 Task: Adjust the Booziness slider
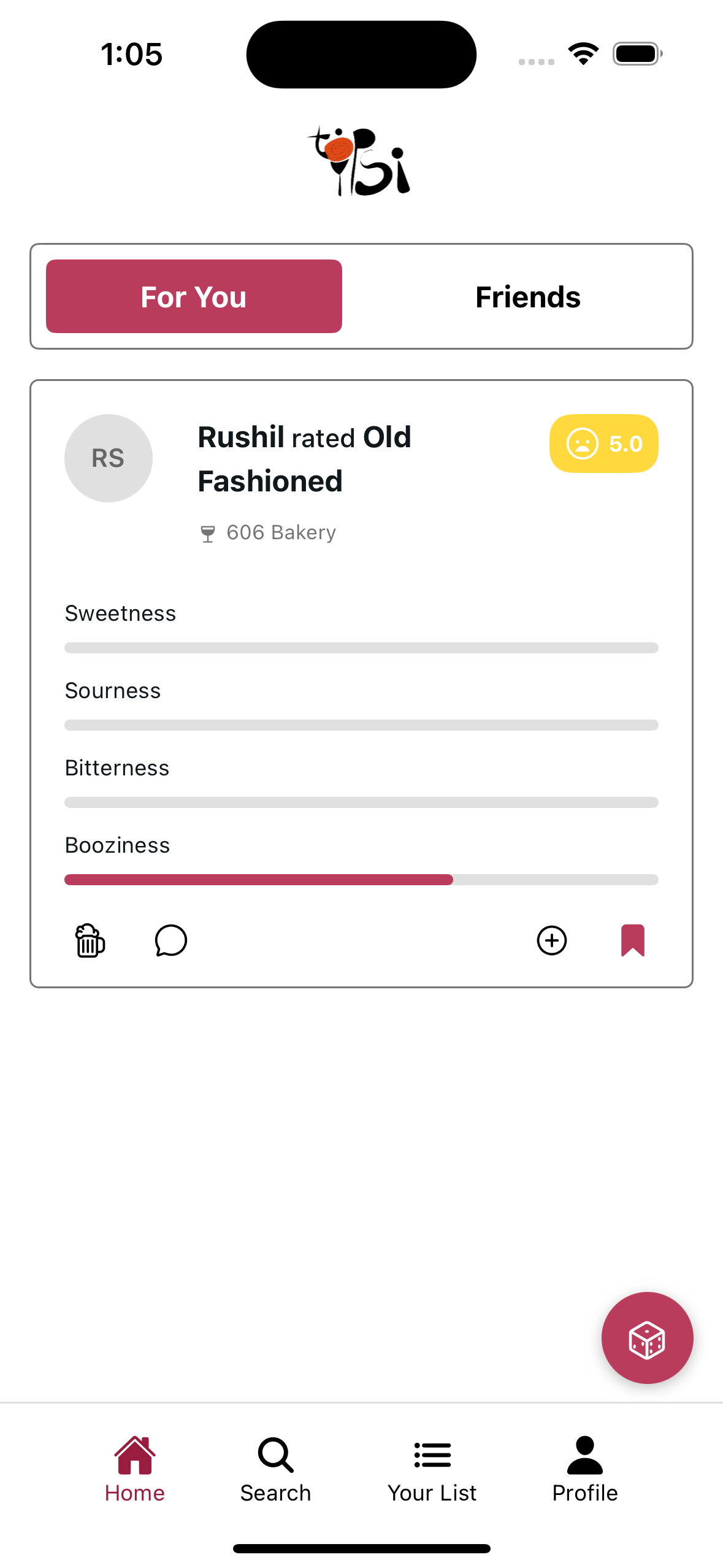[361, 879]
